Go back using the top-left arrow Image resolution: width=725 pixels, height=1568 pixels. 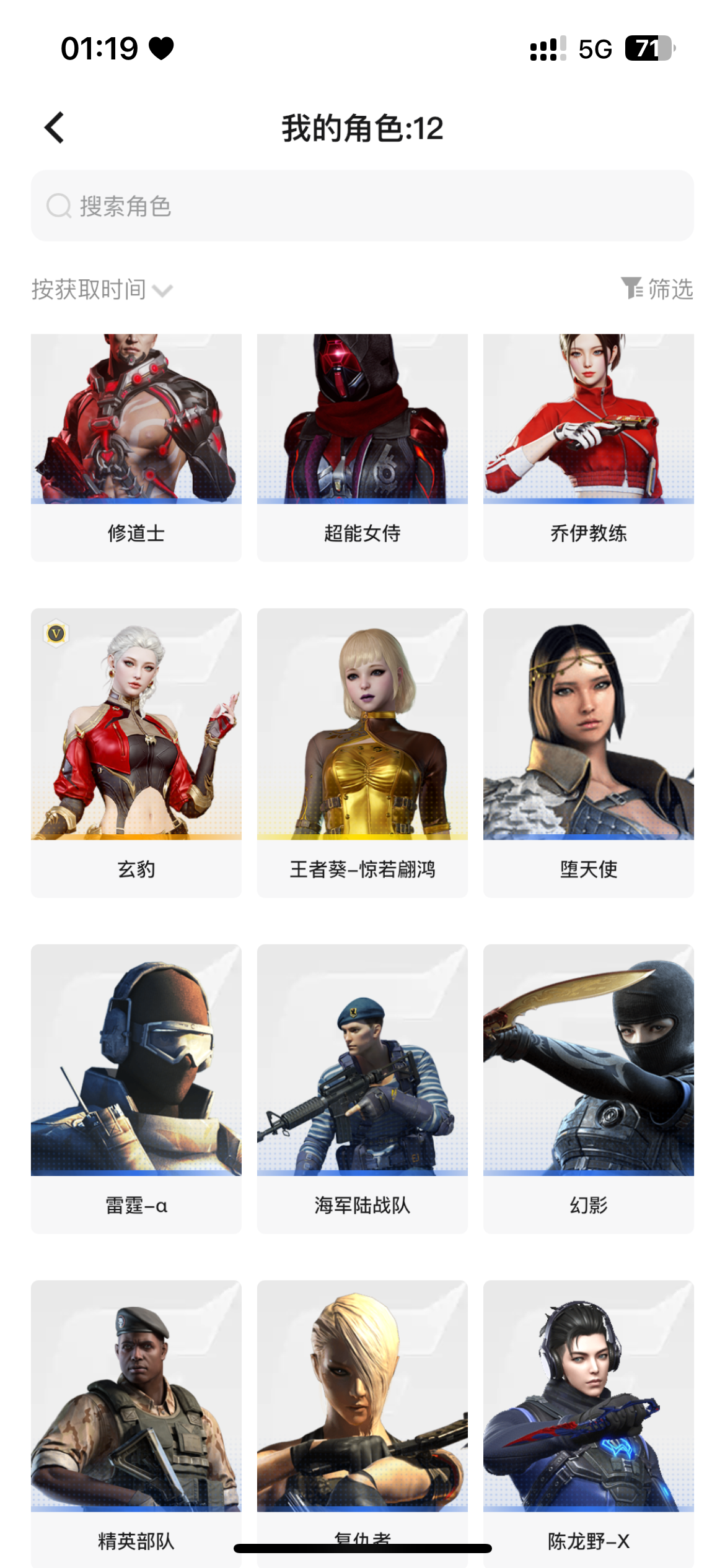[55, 128]
